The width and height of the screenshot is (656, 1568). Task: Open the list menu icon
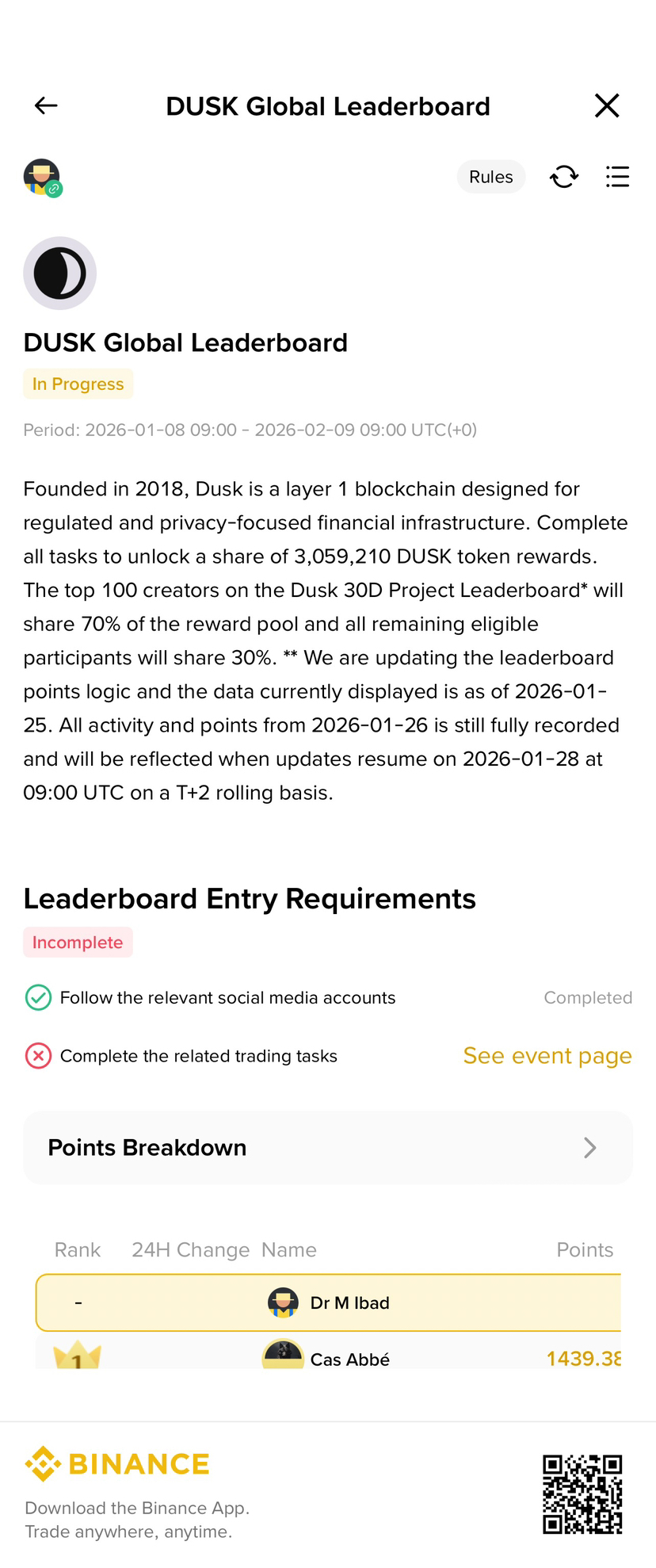pyautogui.click(x=617, y=177)
